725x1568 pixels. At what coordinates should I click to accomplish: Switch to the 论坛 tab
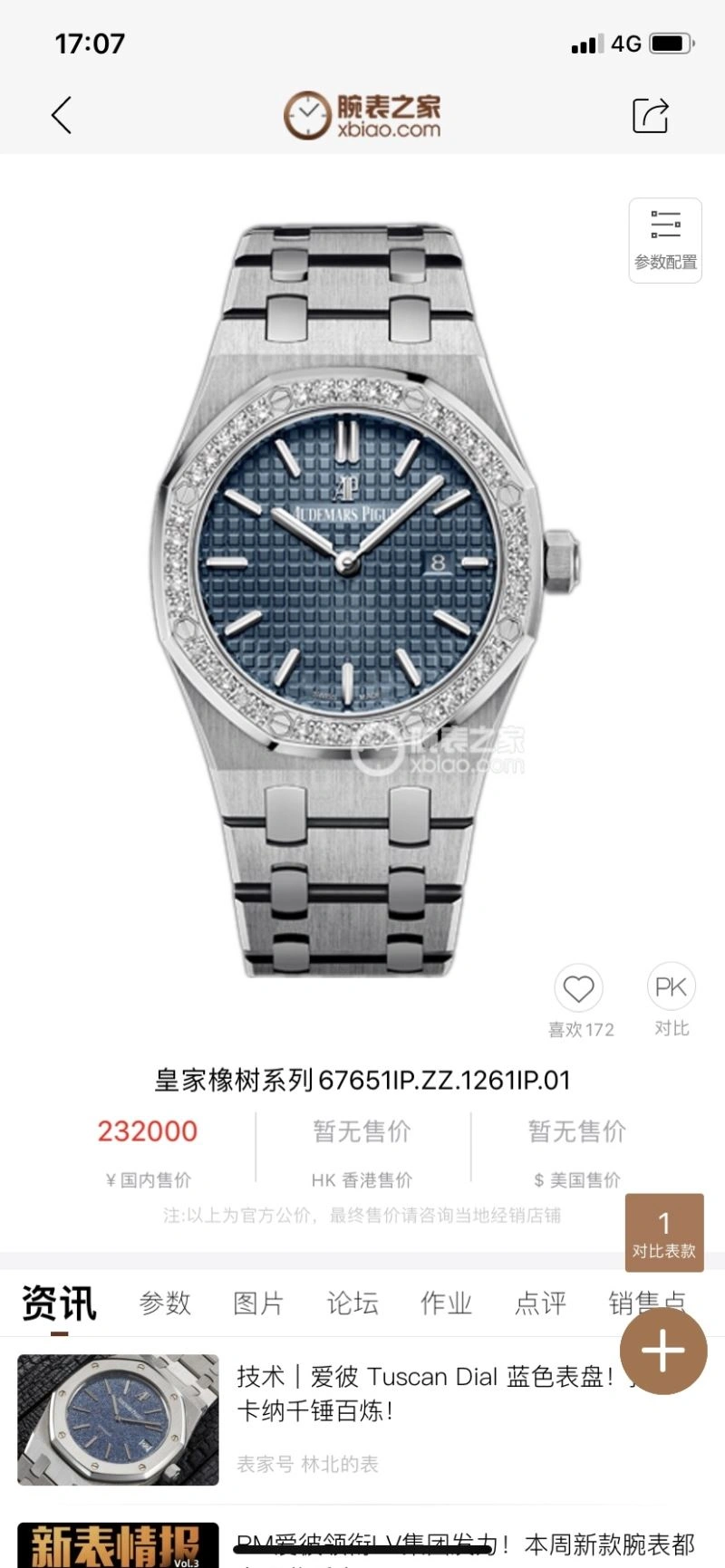coord(353,1303)
